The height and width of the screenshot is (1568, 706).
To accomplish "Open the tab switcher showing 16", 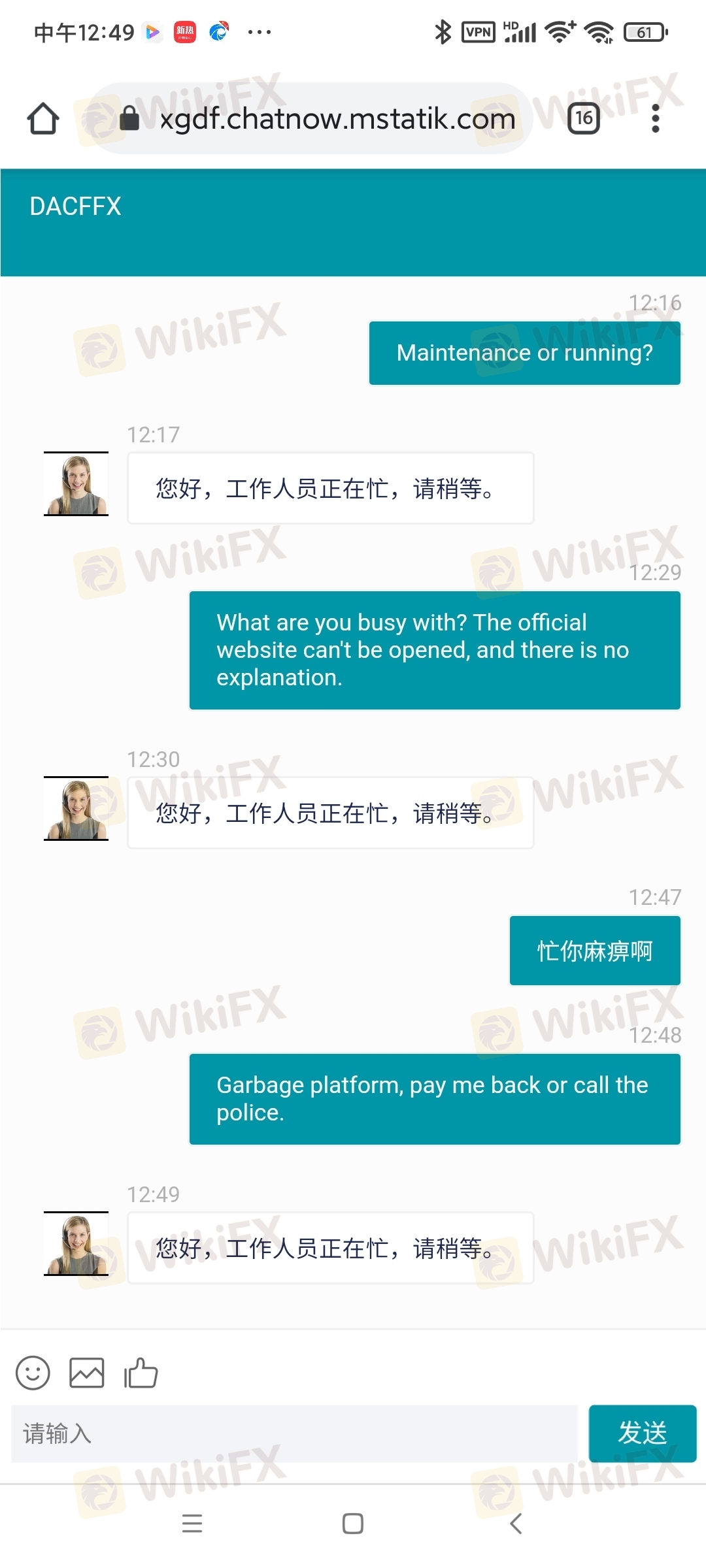I will click(x=583, y=118).
